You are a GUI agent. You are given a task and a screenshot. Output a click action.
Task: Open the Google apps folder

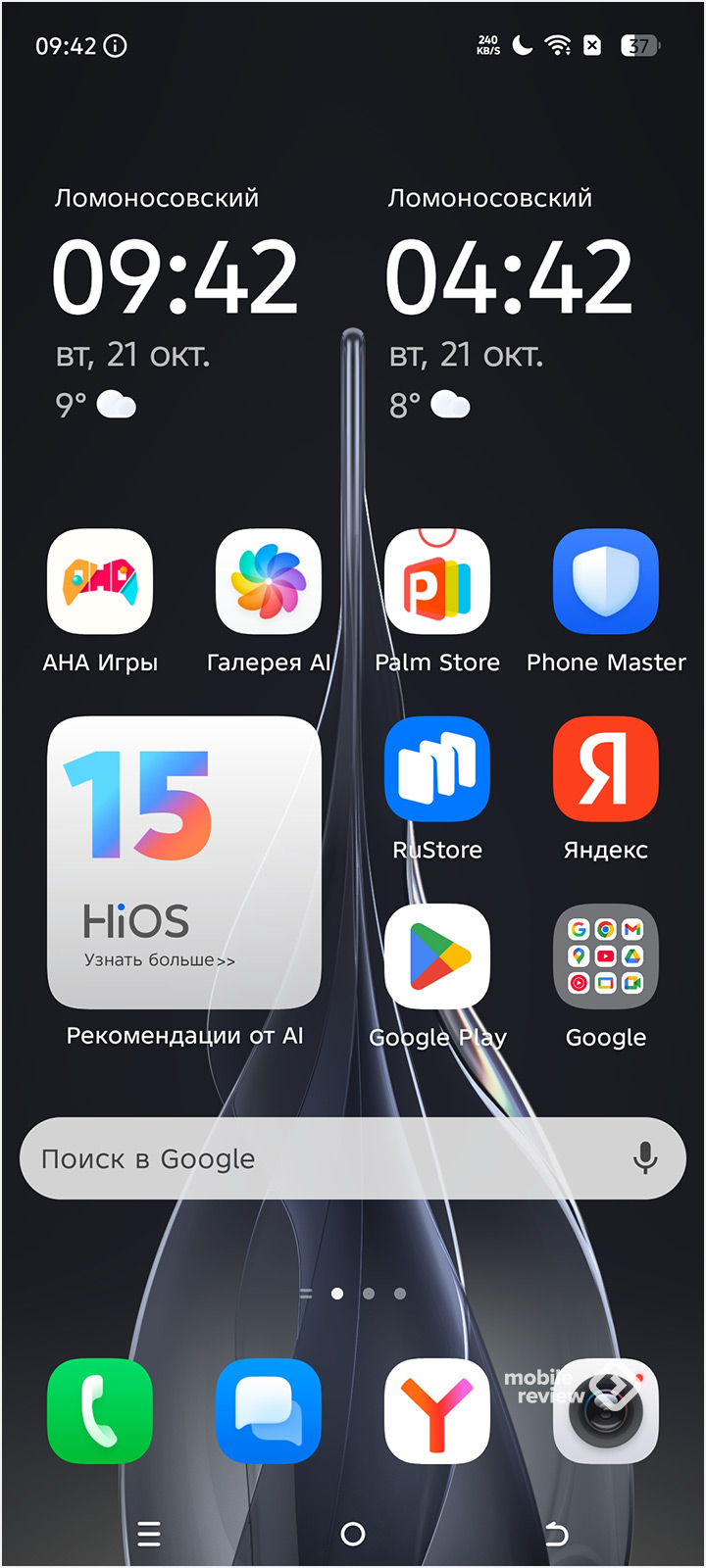[606, 956]
